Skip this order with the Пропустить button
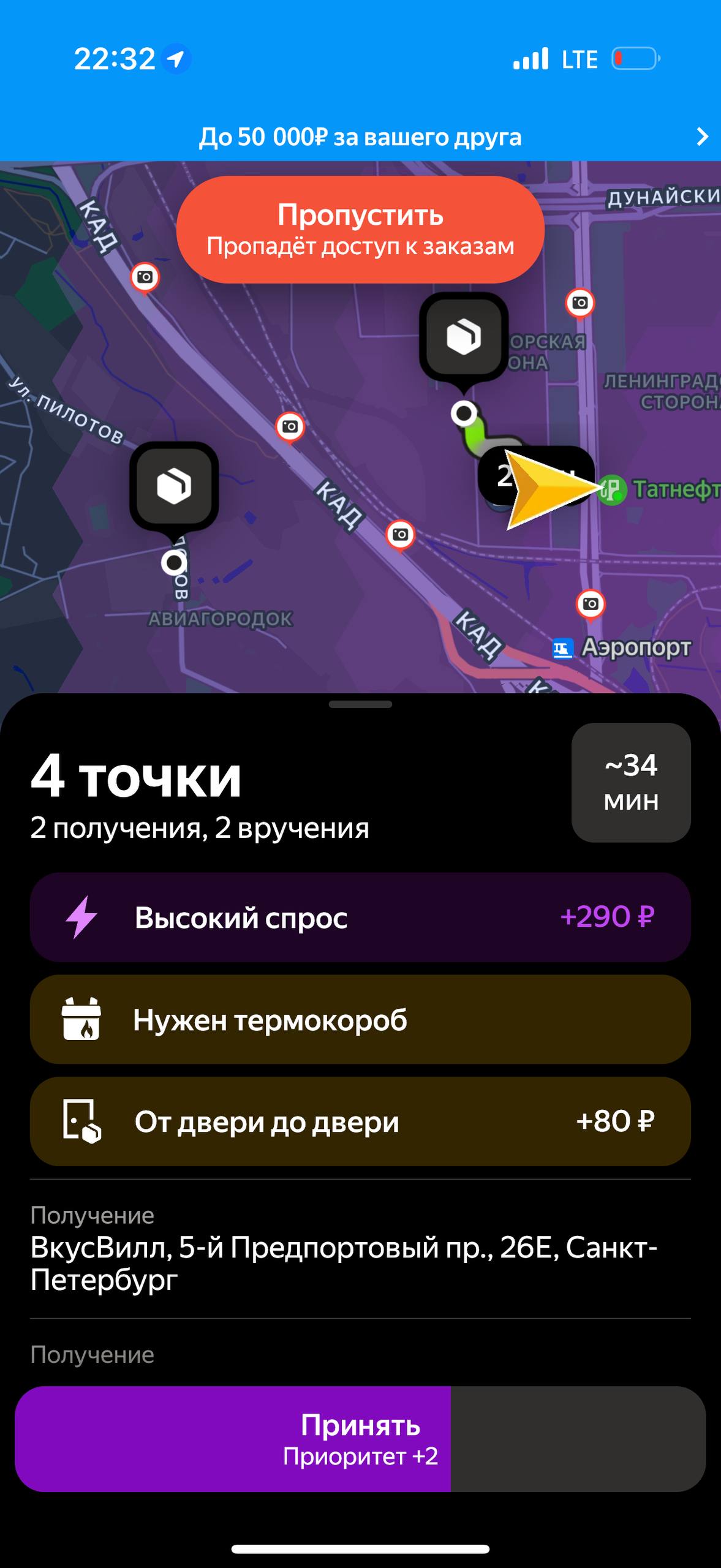Image resolution: width=721 pixels, height=1568 pixels. (360, 230)
